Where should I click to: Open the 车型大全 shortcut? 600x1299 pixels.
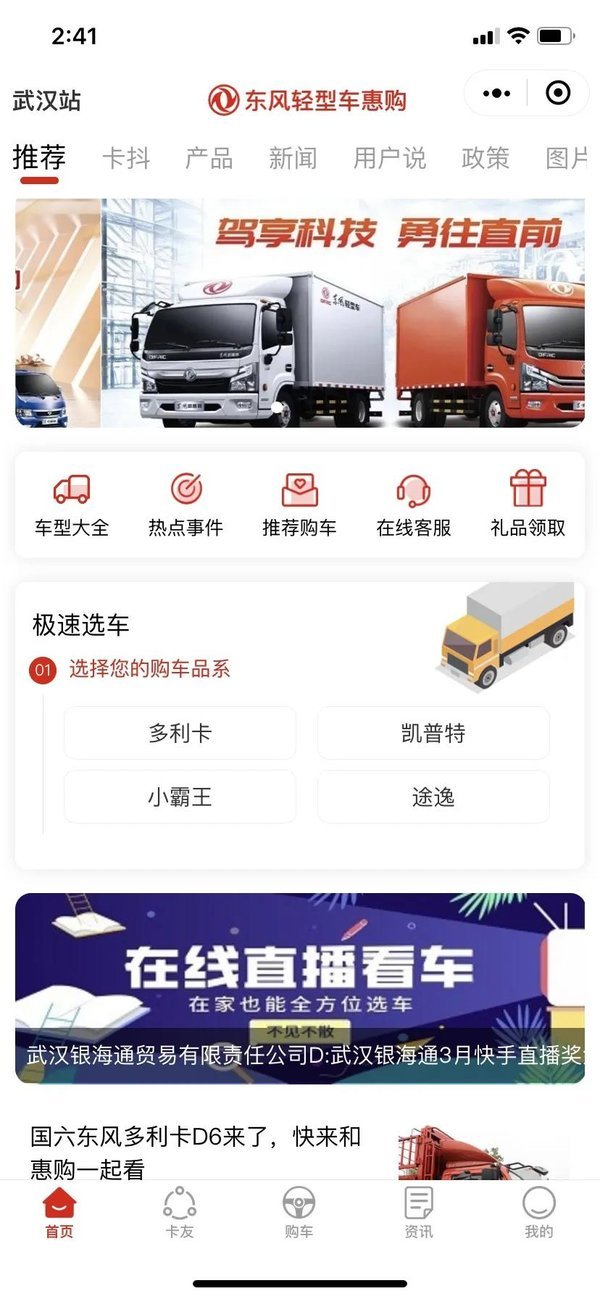pyautogui.click(x=72, y=505)
